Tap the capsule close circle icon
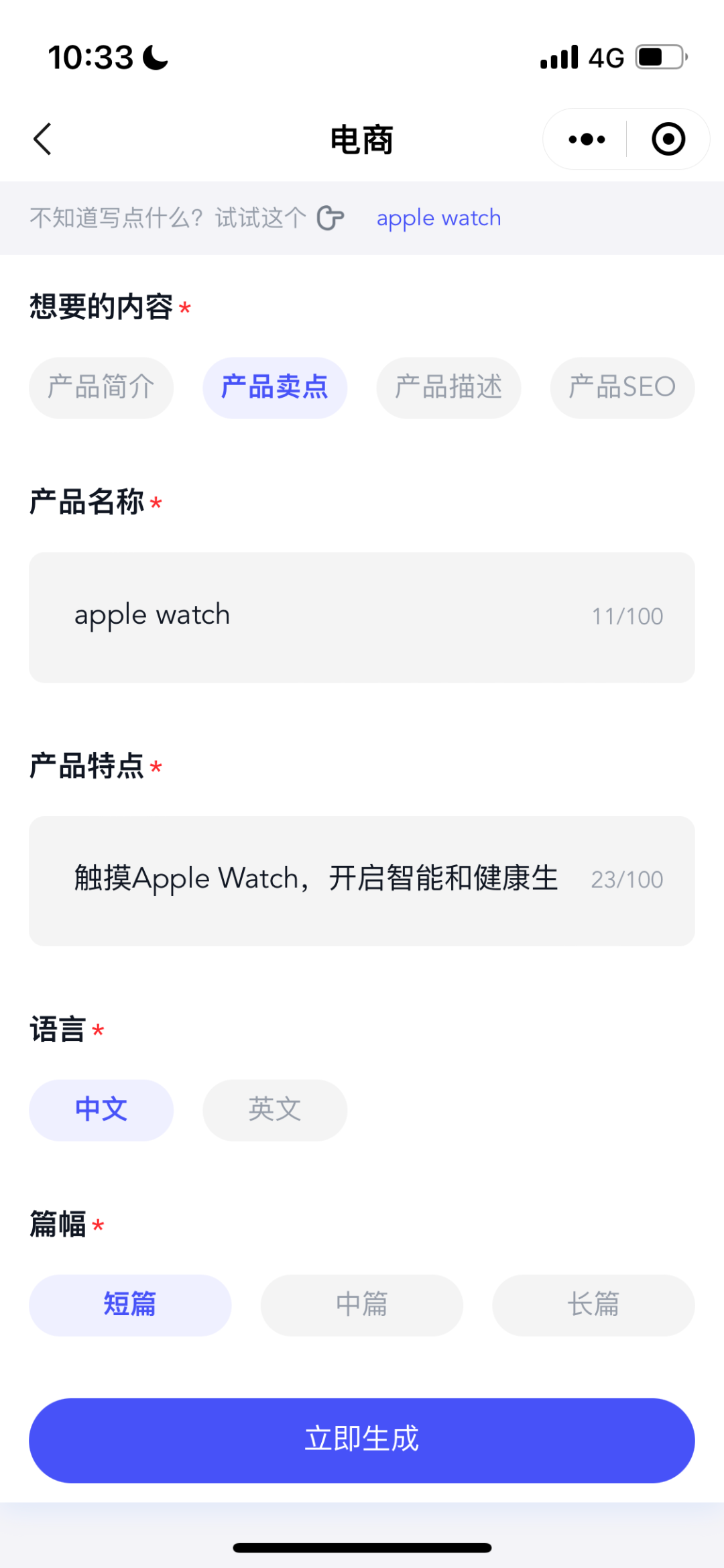The height and width of the screenshot is (1568, 724). pos(667,139)
